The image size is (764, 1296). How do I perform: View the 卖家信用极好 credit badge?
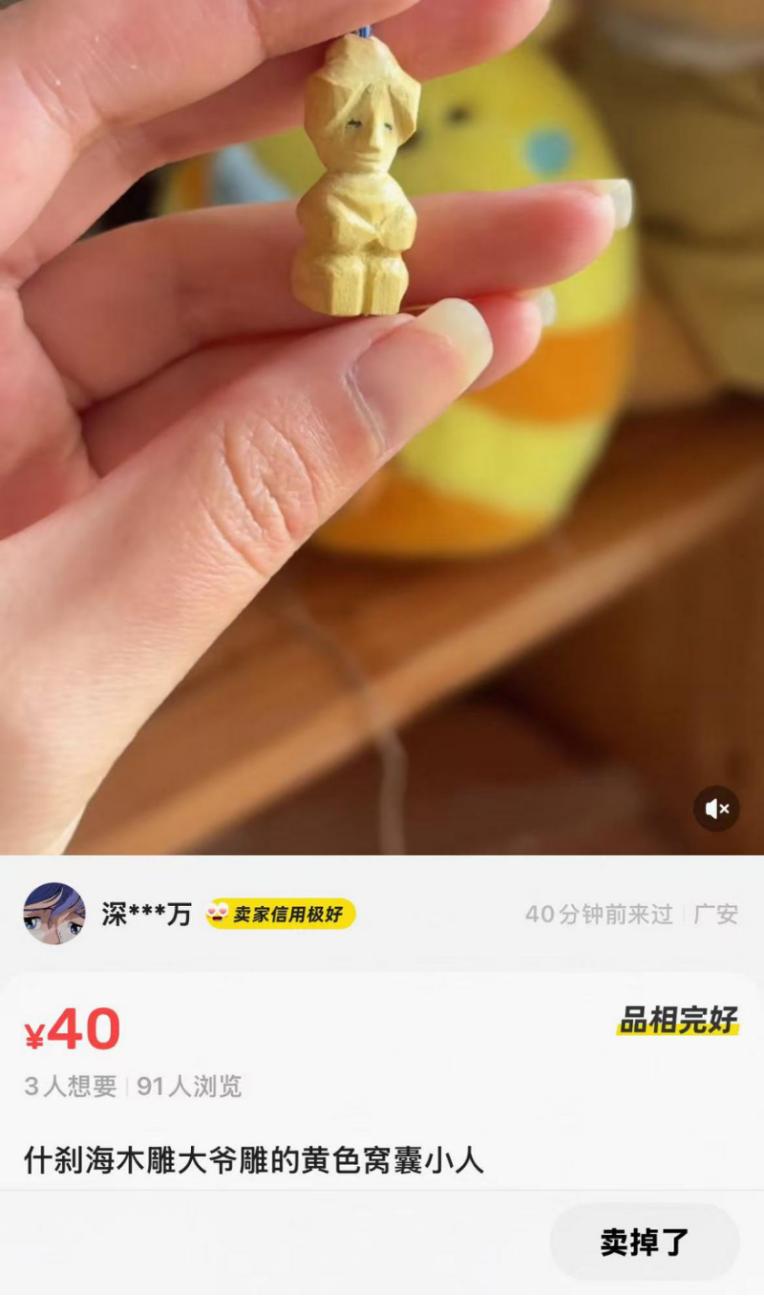tap(281, 914)
